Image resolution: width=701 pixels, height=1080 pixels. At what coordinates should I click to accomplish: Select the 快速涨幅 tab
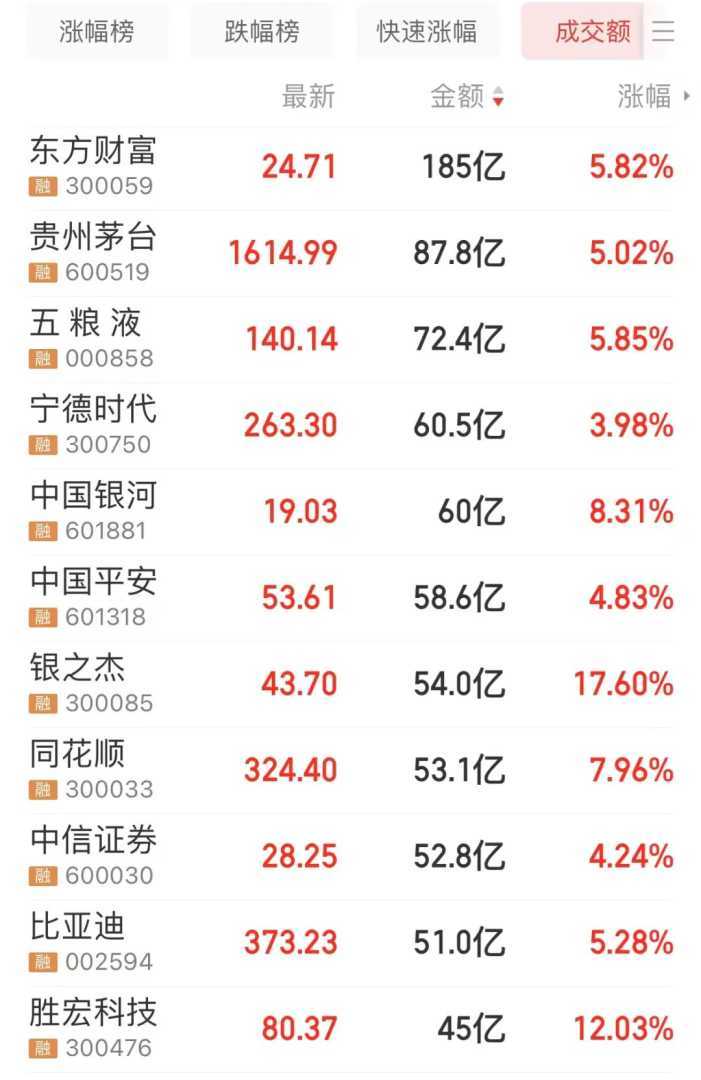click(426, 32)
